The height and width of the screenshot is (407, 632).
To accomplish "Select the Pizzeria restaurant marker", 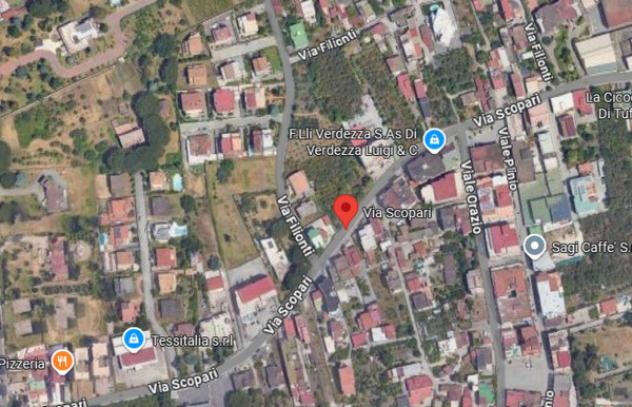I will tap(62, 360).
